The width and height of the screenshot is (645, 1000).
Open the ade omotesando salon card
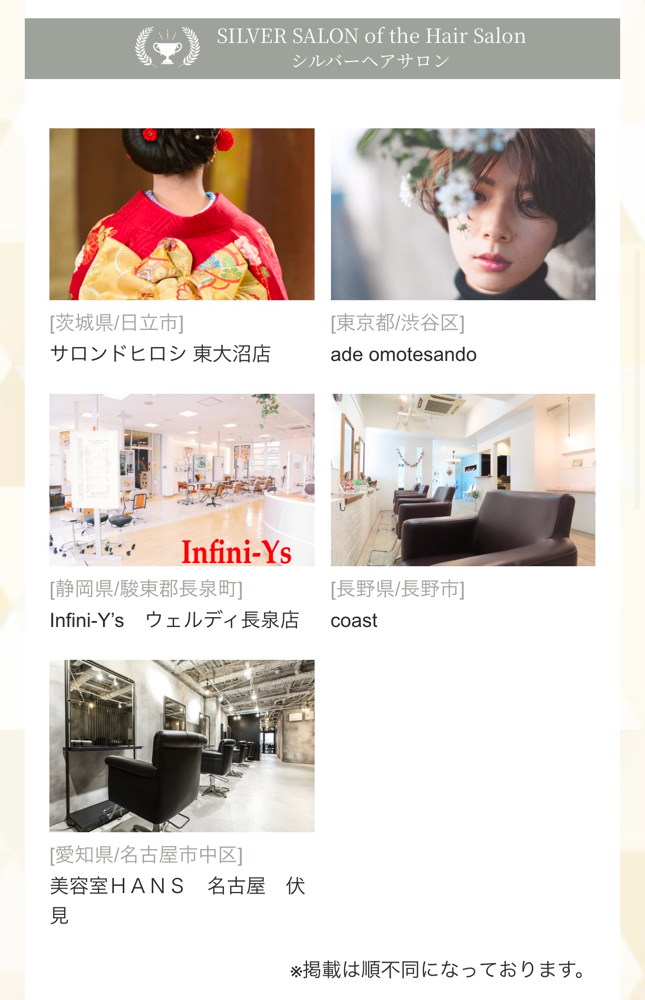tap(462, 214)
